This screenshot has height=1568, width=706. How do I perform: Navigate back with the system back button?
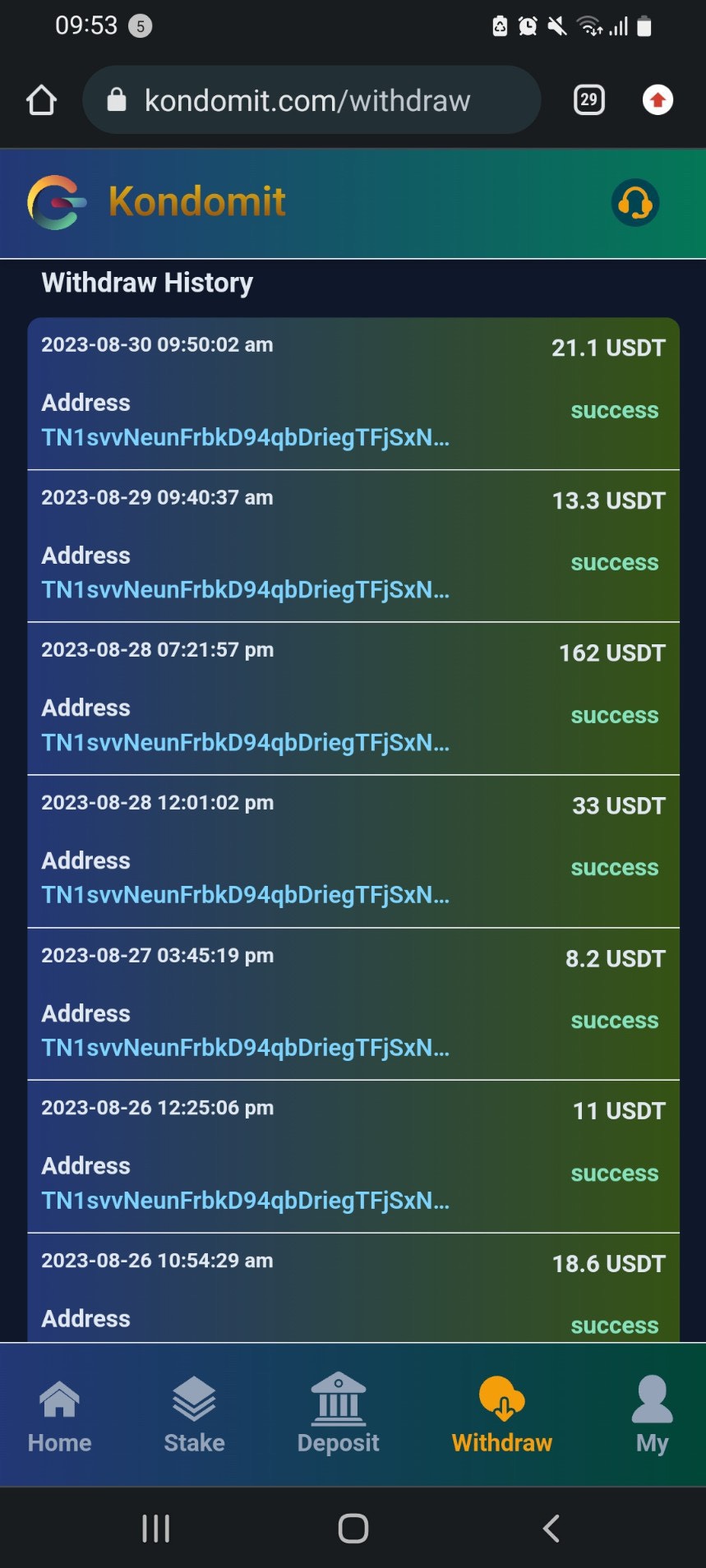[x=551, y=1529]
